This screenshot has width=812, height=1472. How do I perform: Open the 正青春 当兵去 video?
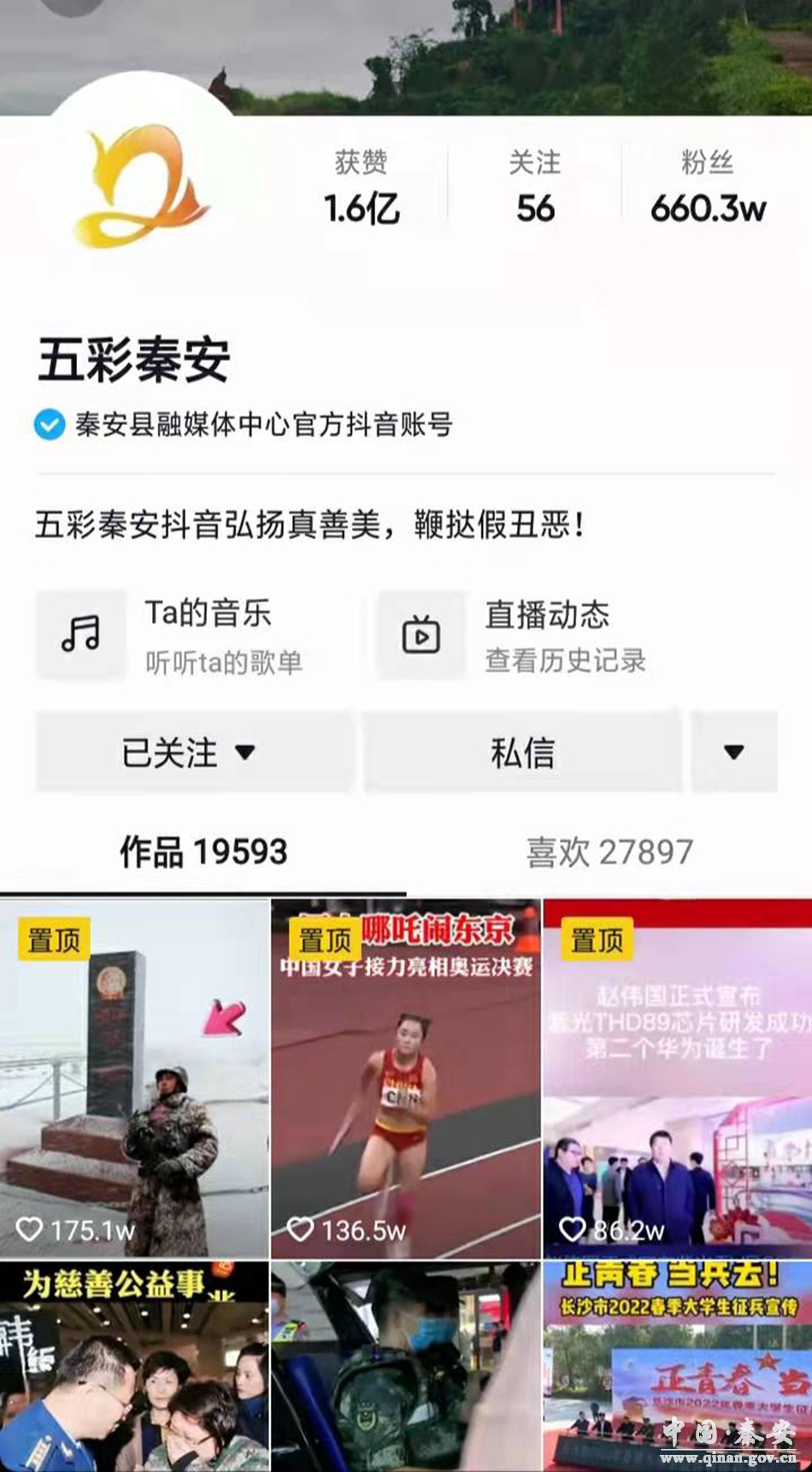coord(677,1368)
